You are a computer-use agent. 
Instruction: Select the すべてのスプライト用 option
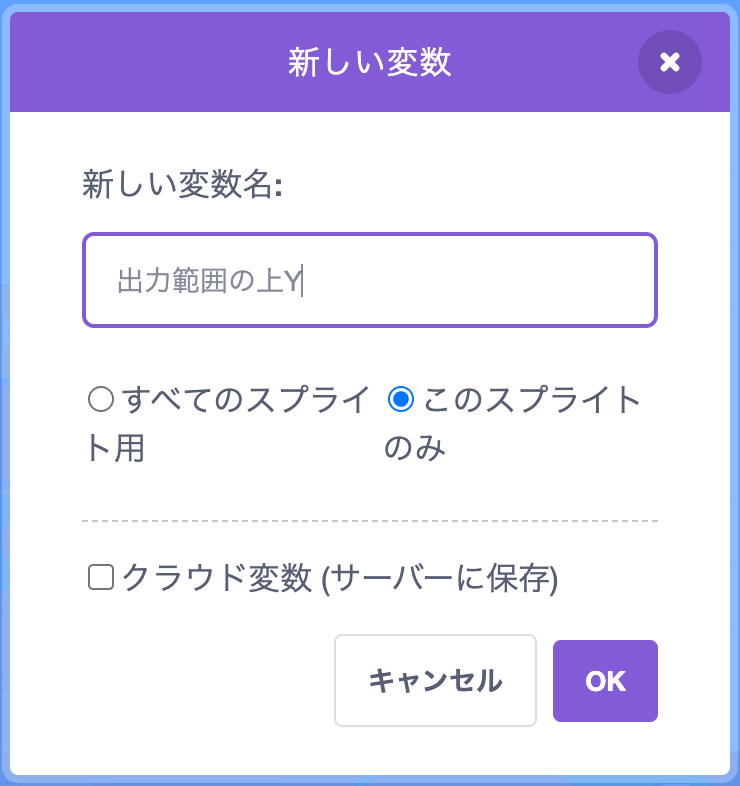pos(100,400)
